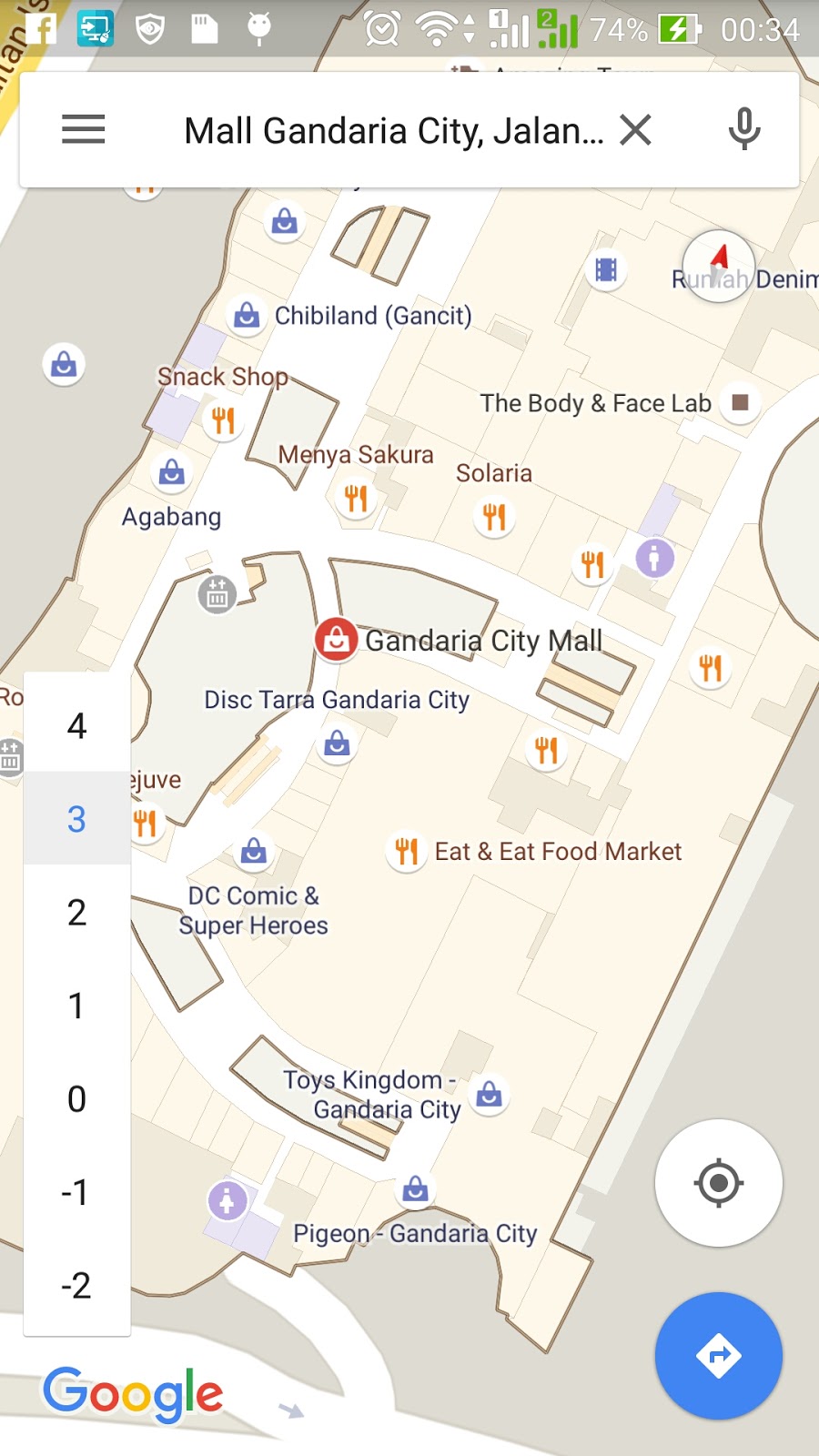Click the square marker at The Body & Face Lab
819x1456 pixels.
click(741, 401)
